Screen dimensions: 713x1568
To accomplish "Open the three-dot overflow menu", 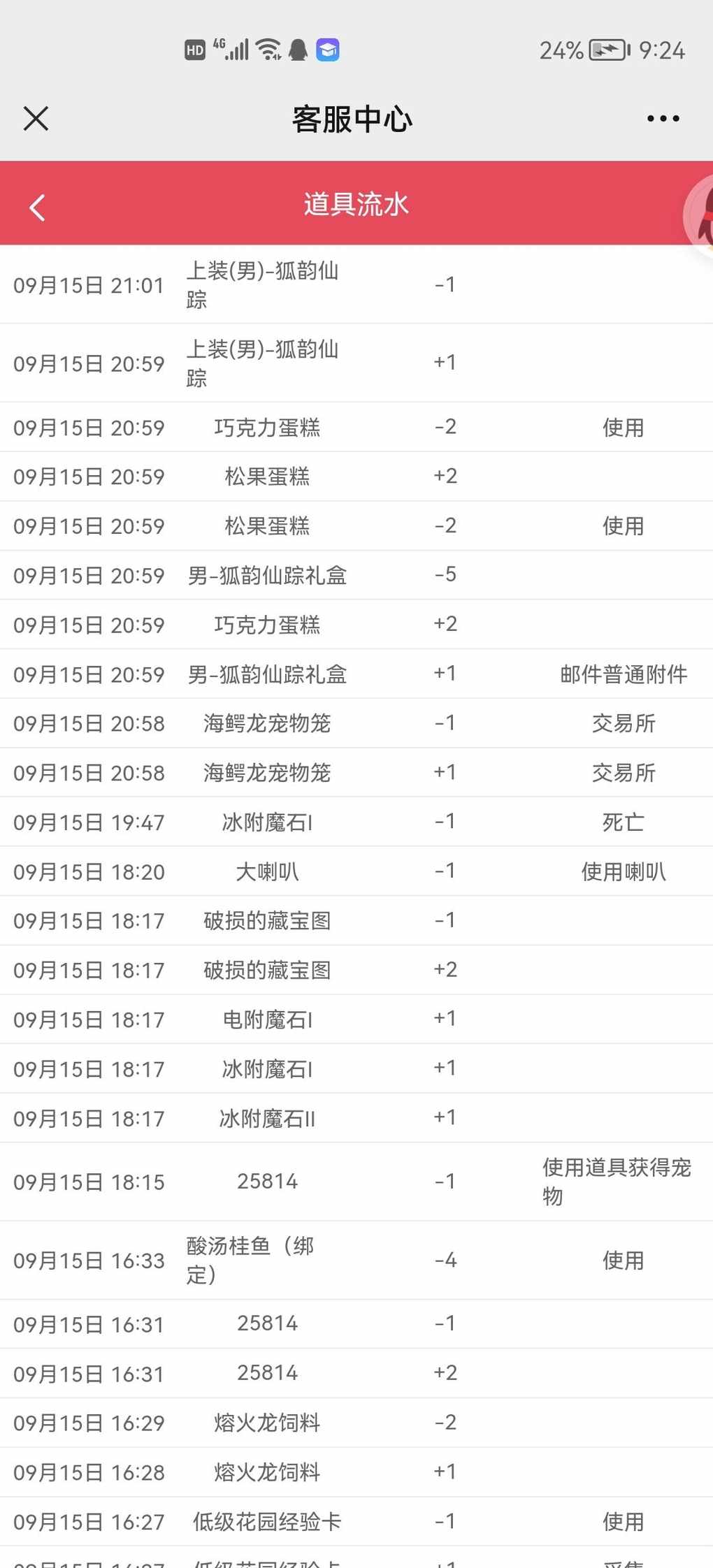I will [663, 119].
